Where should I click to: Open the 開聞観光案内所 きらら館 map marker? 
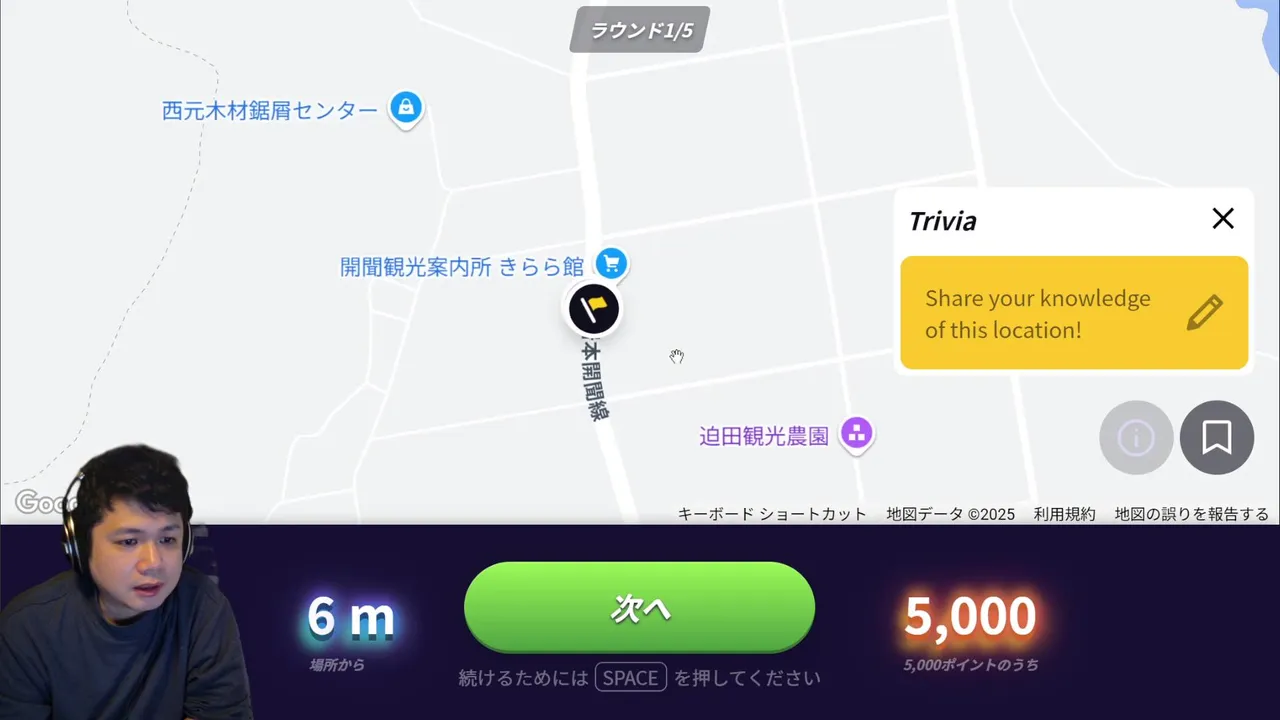pyautogui.click(x=611, y=264)
